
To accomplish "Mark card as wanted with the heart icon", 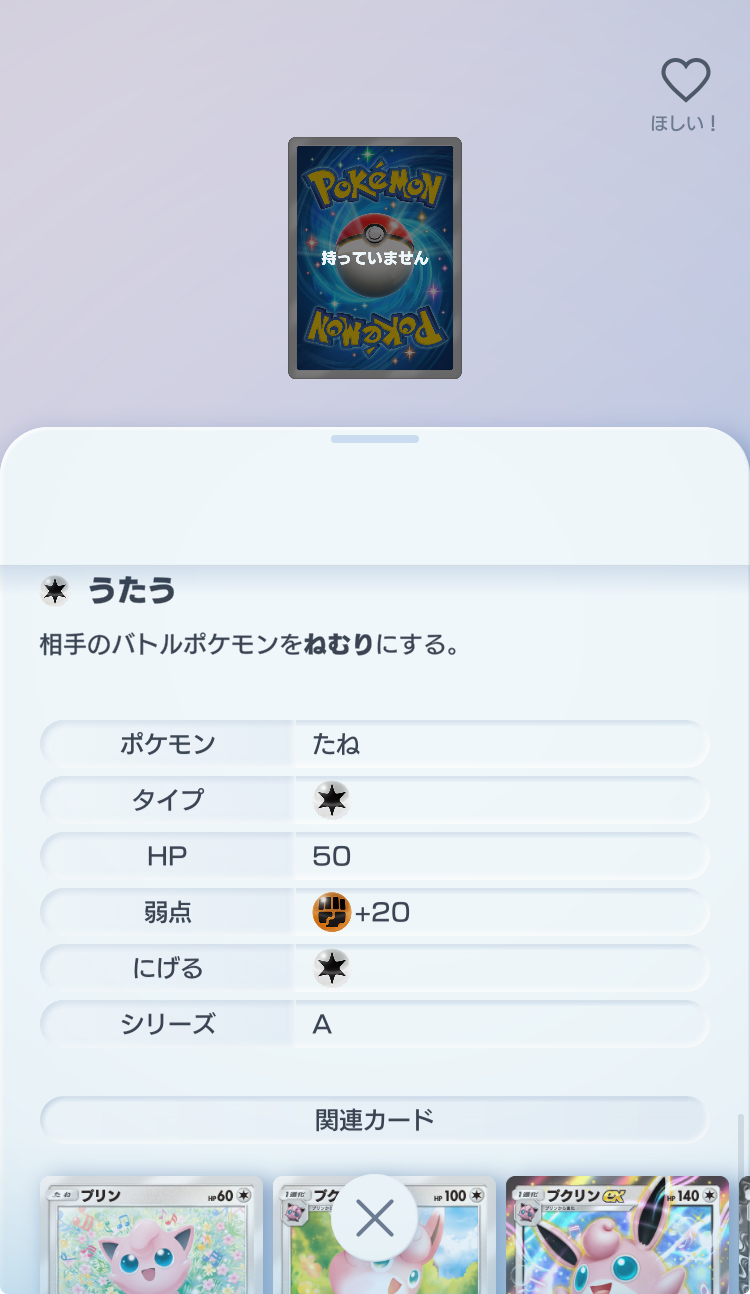I will pyautogui.click(x=685, y=81).
